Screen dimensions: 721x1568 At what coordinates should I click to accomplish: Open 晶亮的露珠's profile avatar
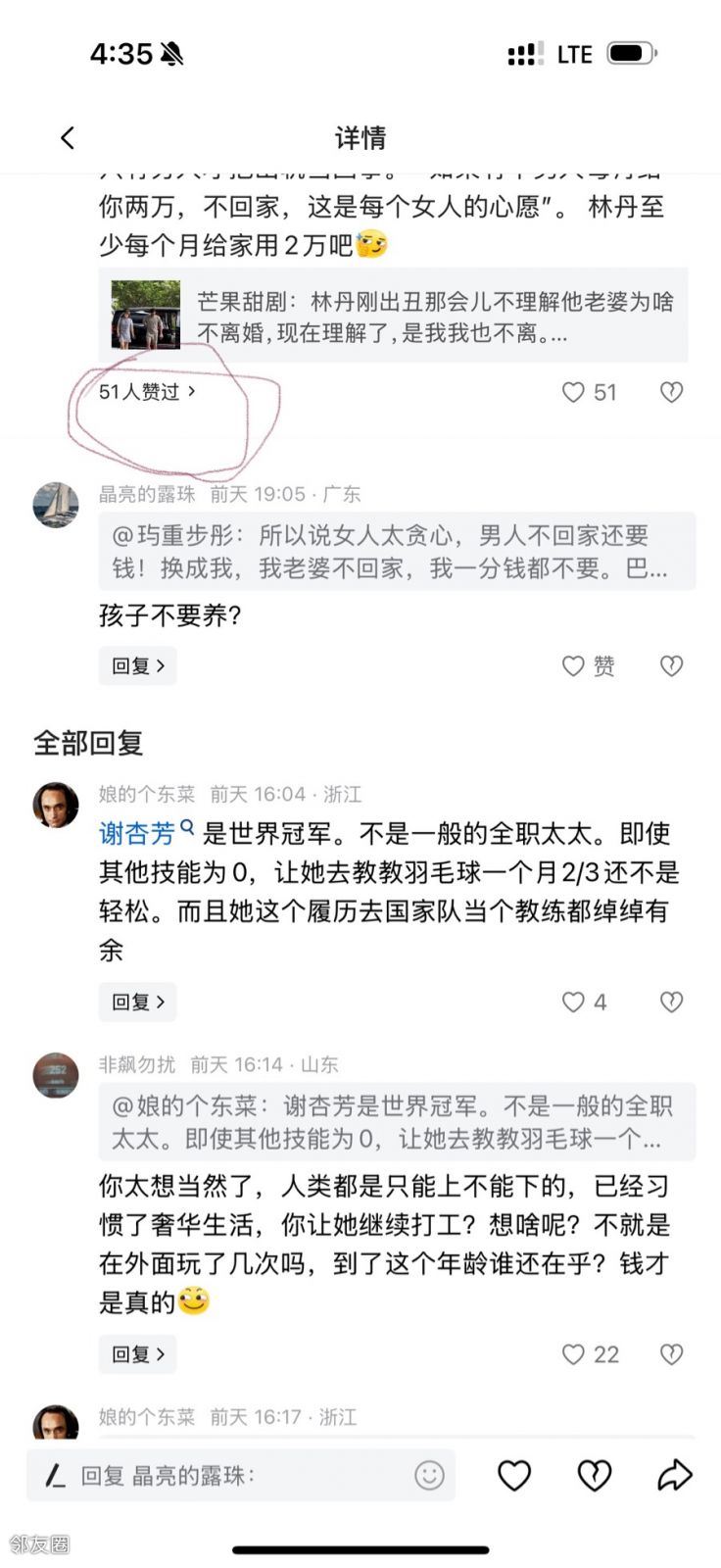(x=56, y=506)
